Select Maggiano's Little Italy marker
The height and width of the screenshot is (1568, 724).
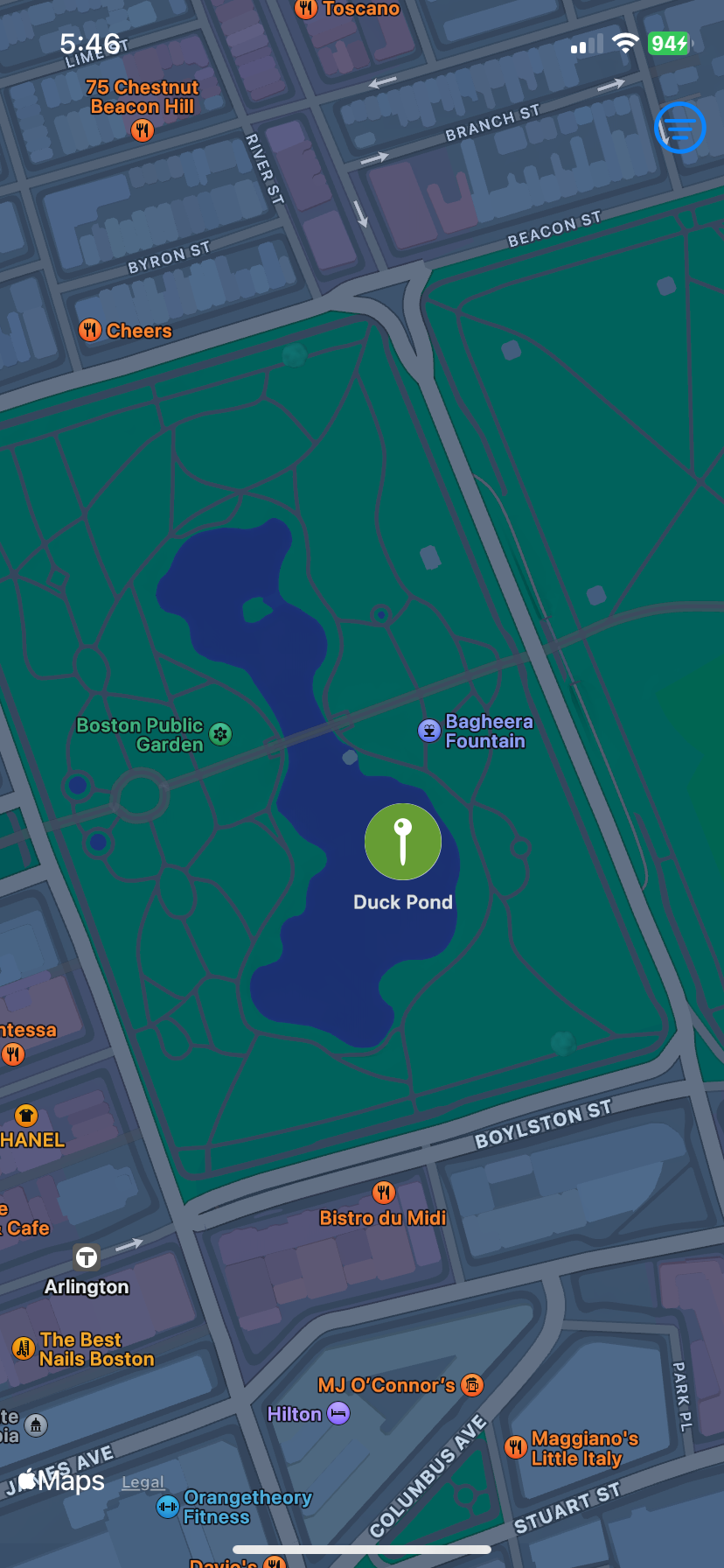(516, 1447)
